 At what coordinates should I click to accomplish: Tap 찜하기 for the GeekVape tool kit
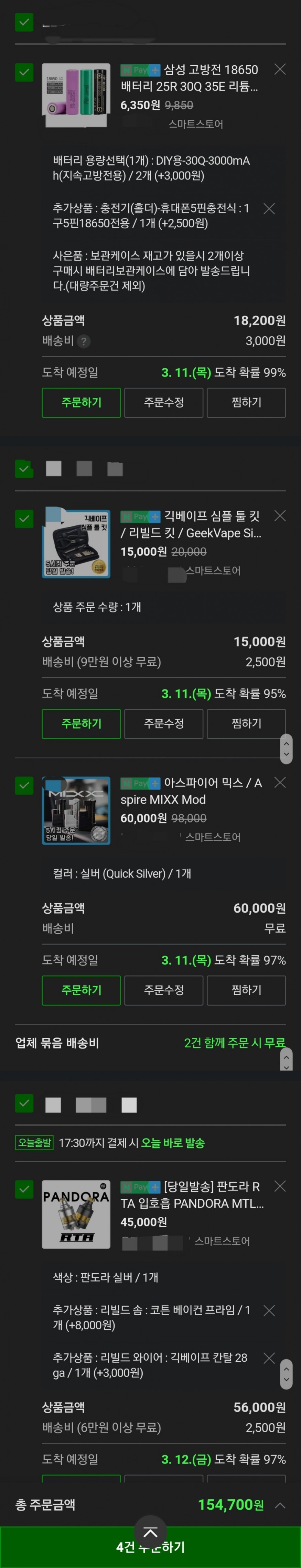pyautogui.click(x=246, y=724)
